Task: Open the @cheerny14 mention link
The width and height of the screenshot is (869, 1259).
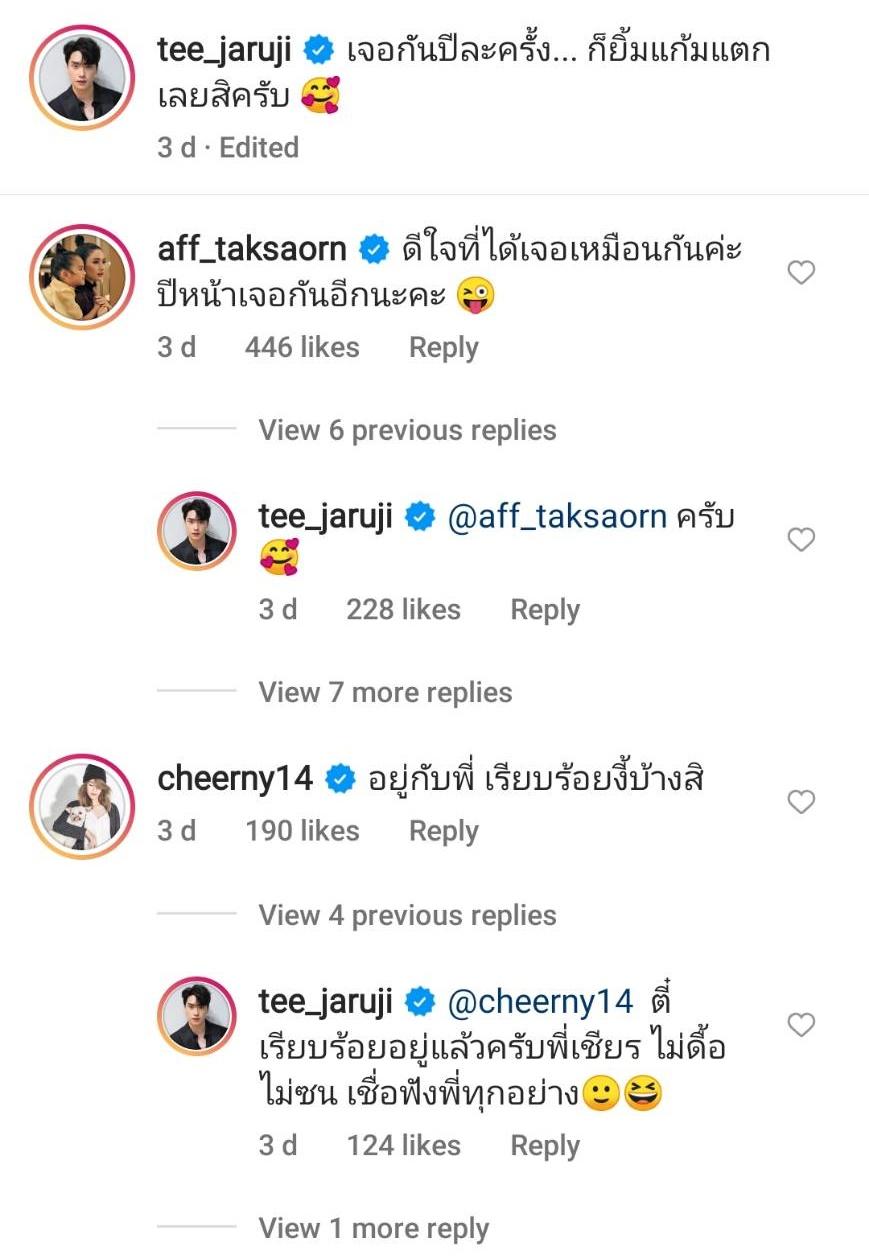Action: [541, 1000]
